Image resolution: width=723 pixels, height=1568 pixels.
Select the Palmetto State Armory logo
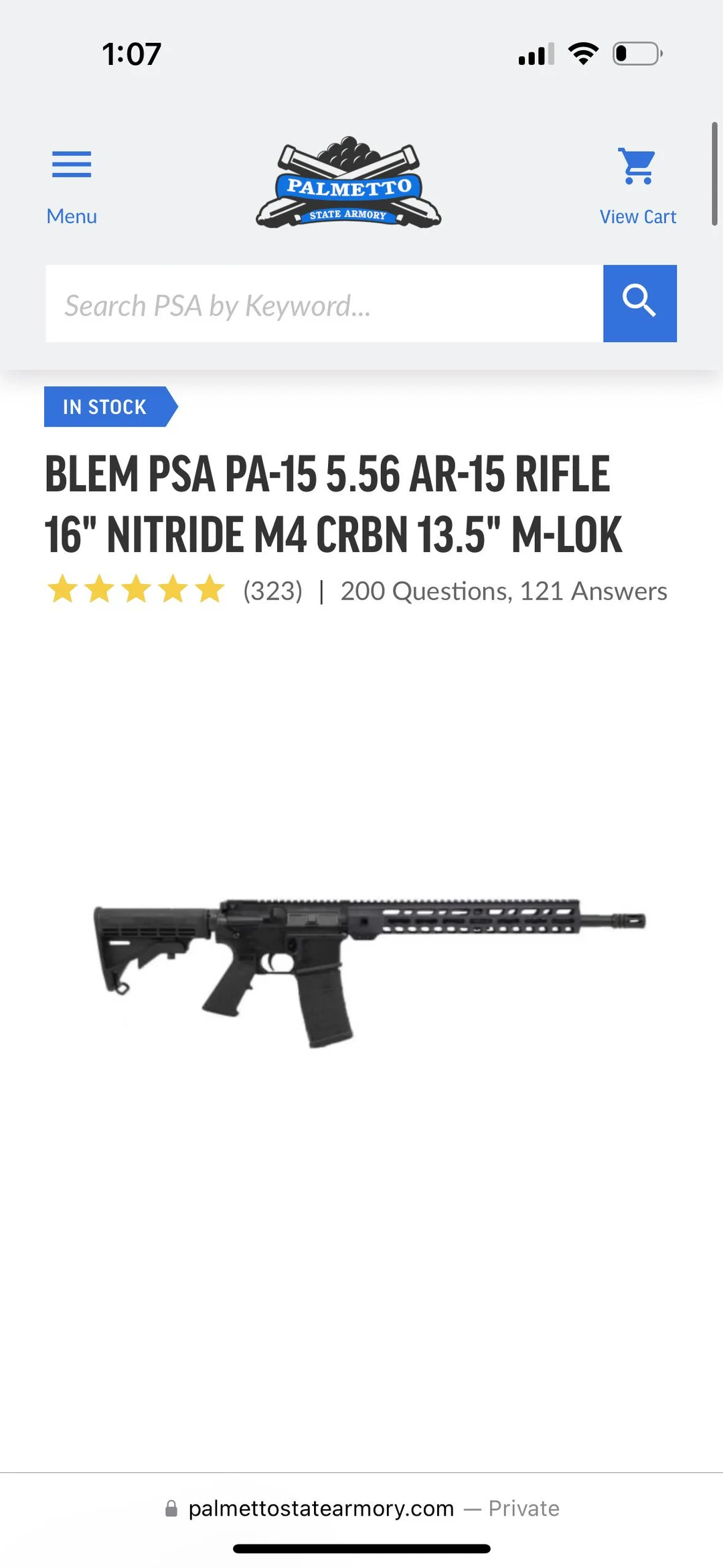point(347,183)
